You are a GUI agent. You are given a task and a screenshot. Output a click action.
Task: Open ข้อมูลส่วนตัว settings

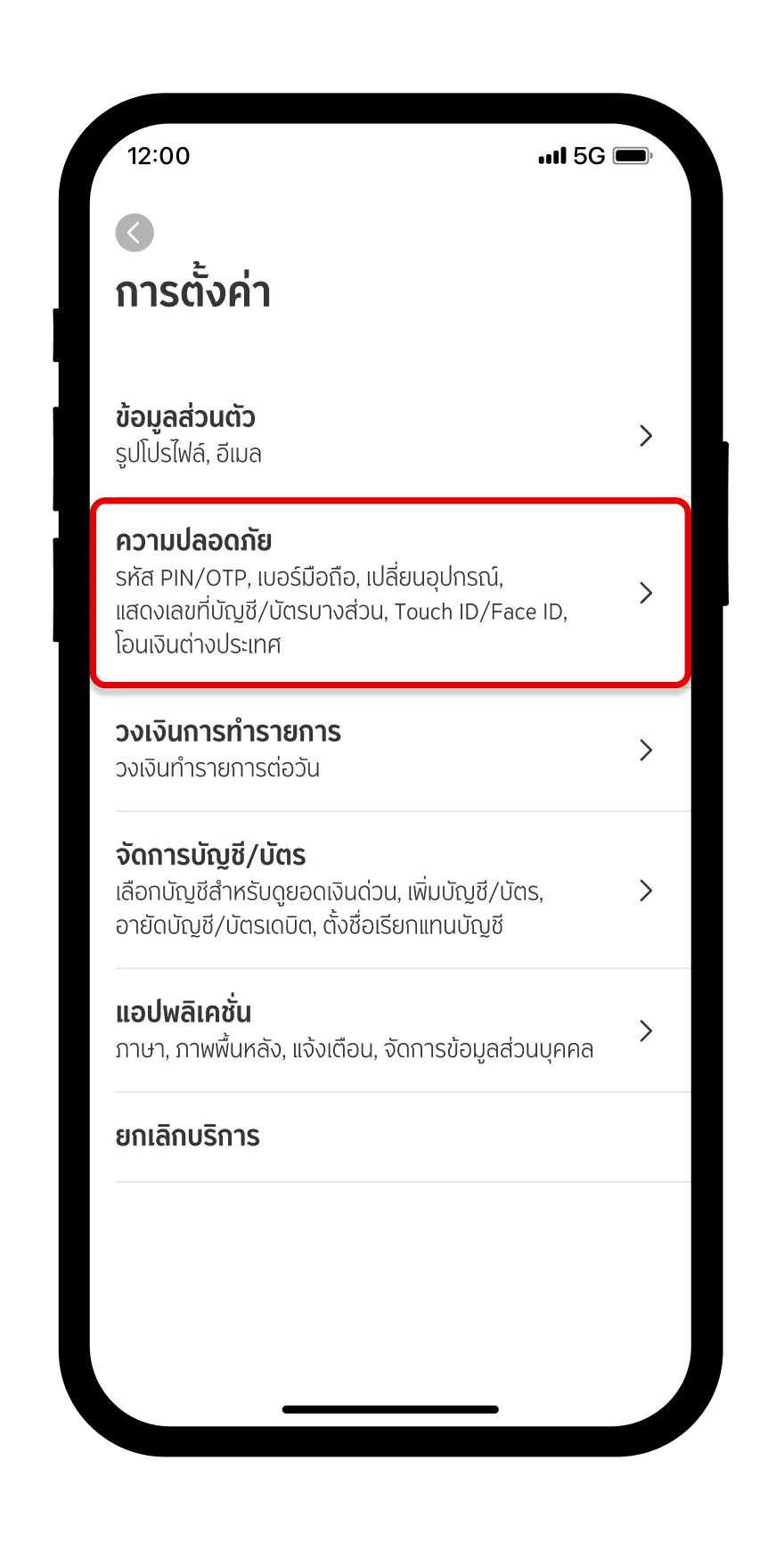tap(390, 435)
